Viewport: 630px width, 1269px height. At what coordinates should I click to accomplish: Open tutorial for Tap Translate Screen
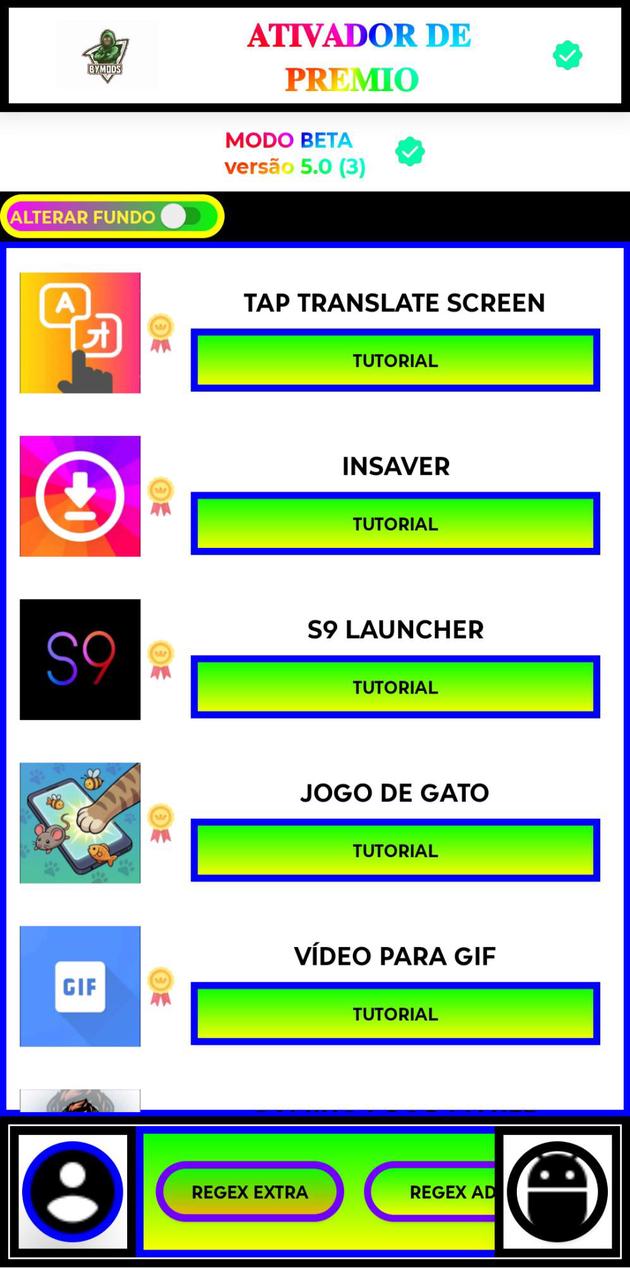coord(395,360)
